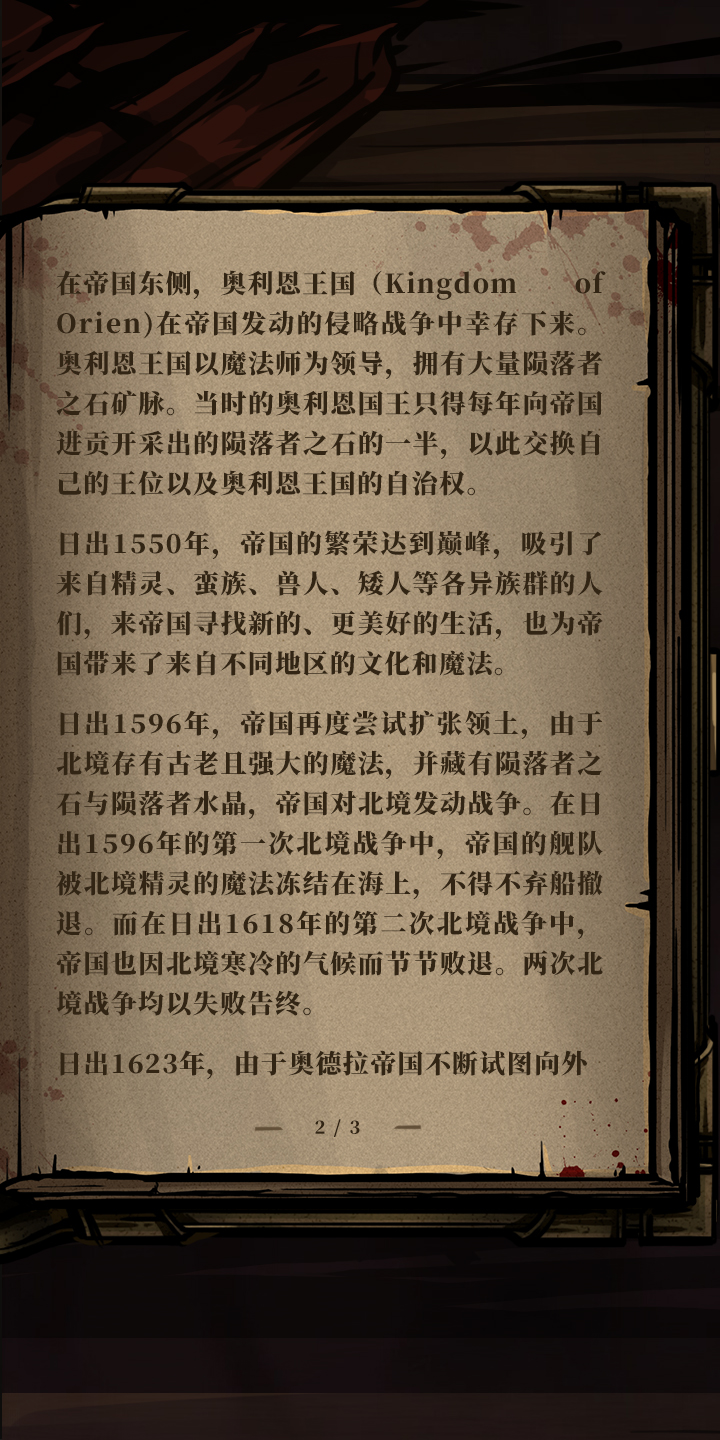This screenshot has height=1440, width=720.
Task: Tap the 2 / 3 page indicator
Action: click(337, 1127)
